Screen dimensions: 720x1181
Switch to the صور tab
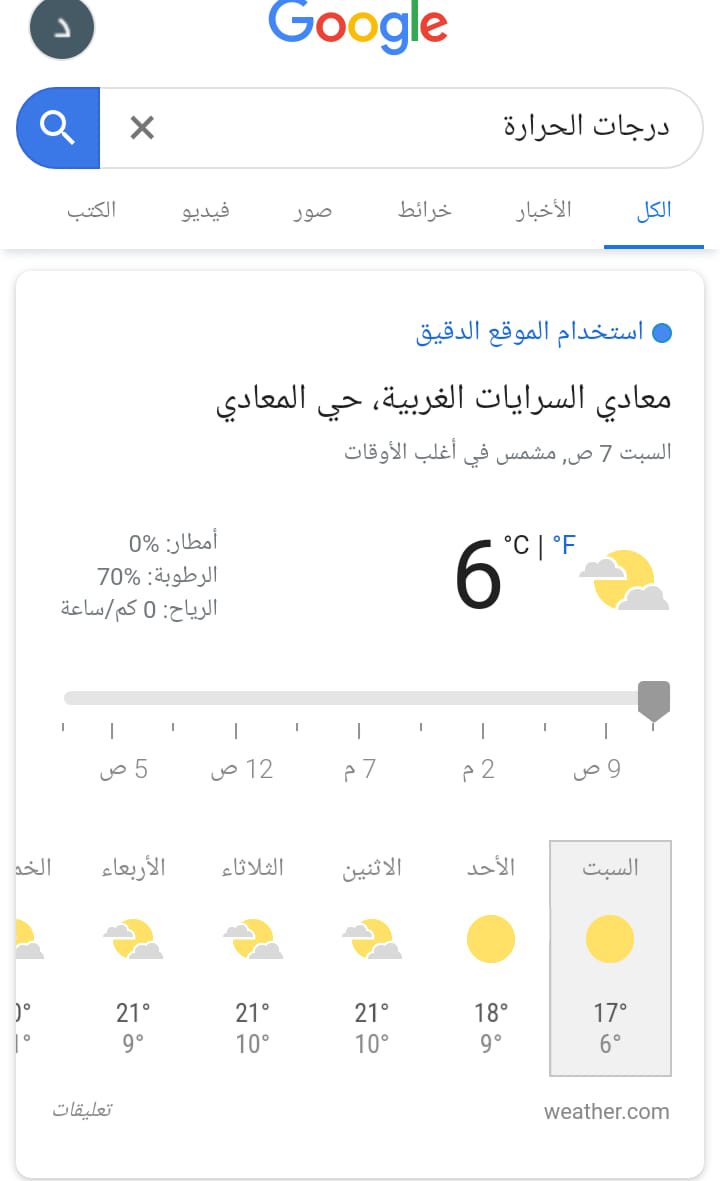(313, 210)
